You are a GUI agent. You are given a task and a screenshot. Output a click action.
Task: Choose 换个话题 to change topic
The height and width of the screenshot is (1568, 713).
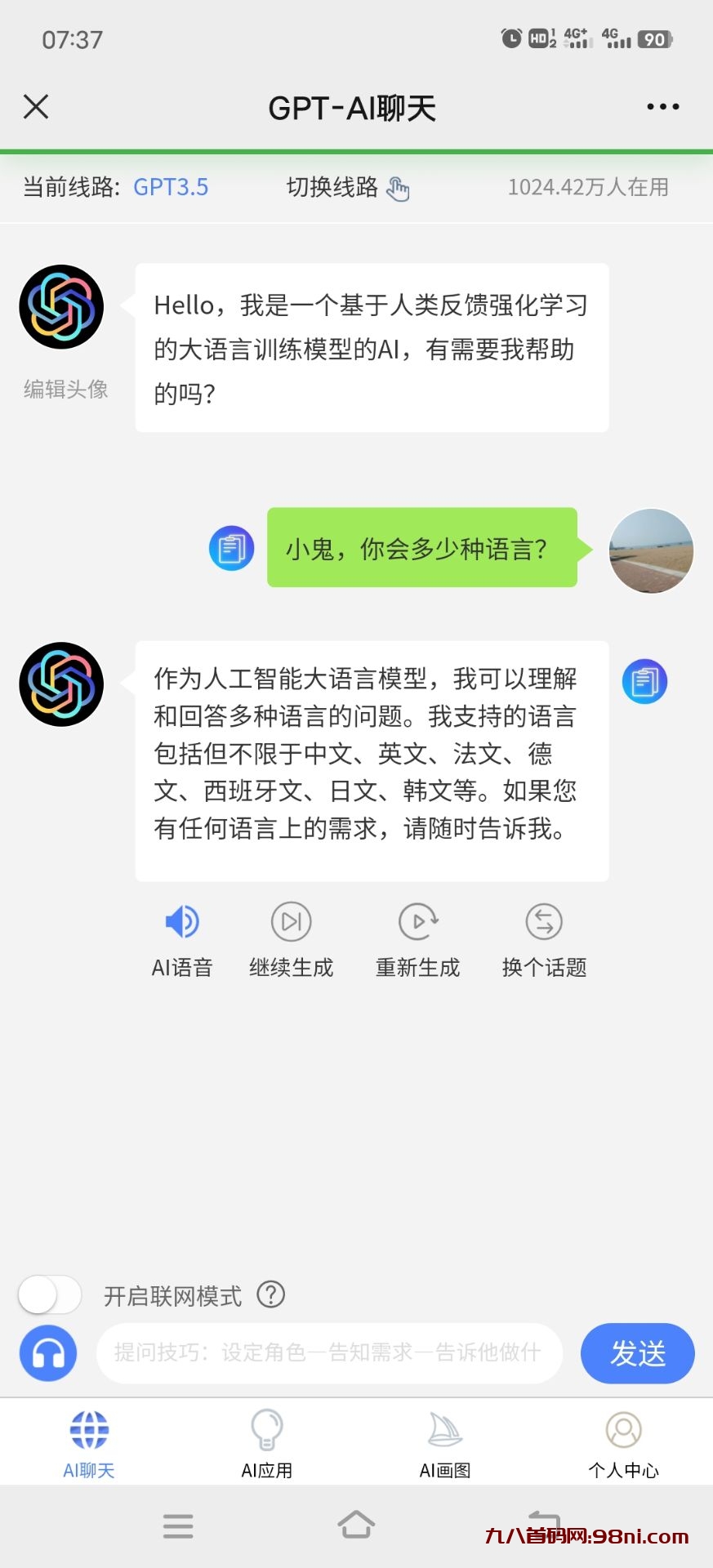pos(544,939)
